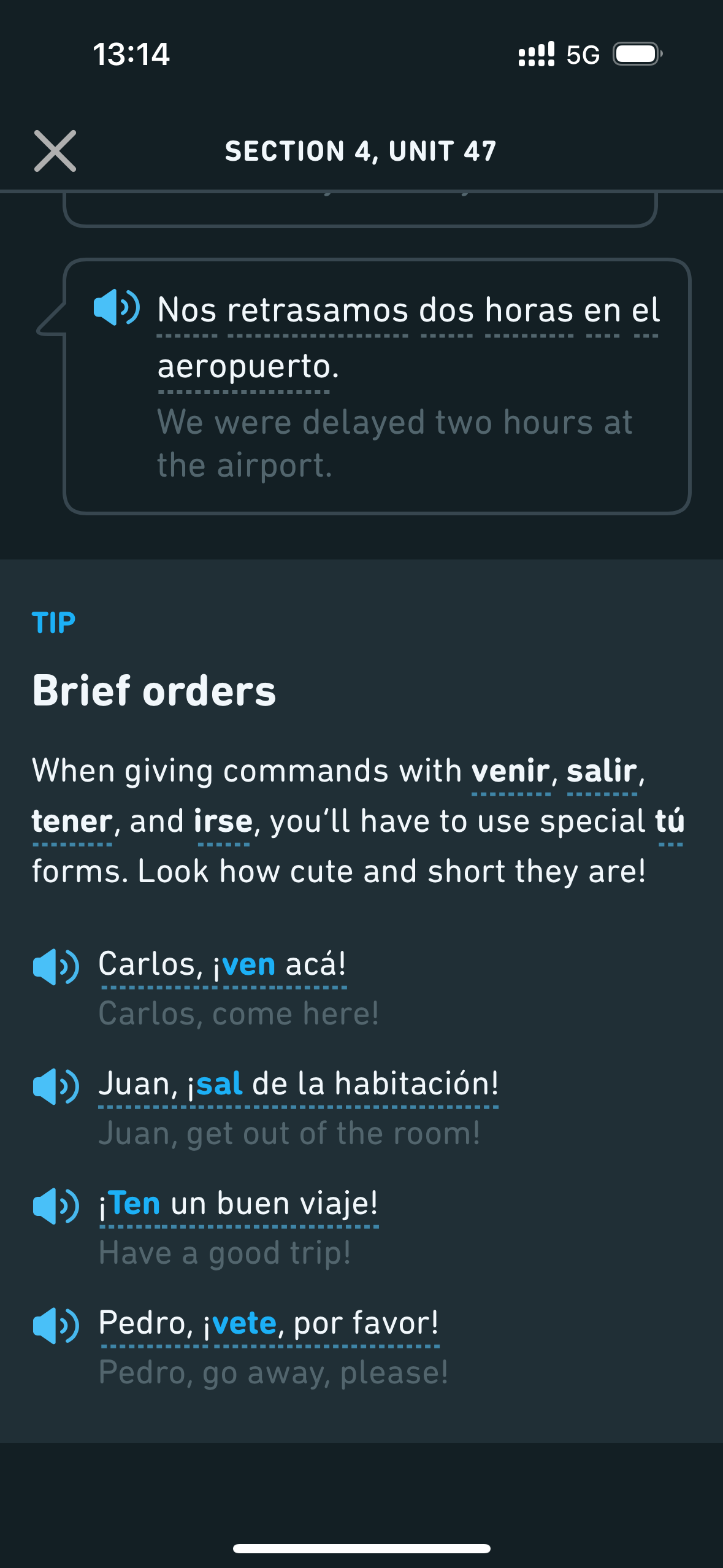Play audio for 'Juan, ¡sal de la habitación!'
This screenshot has width=723, height=1568.
coord(55,1086)
